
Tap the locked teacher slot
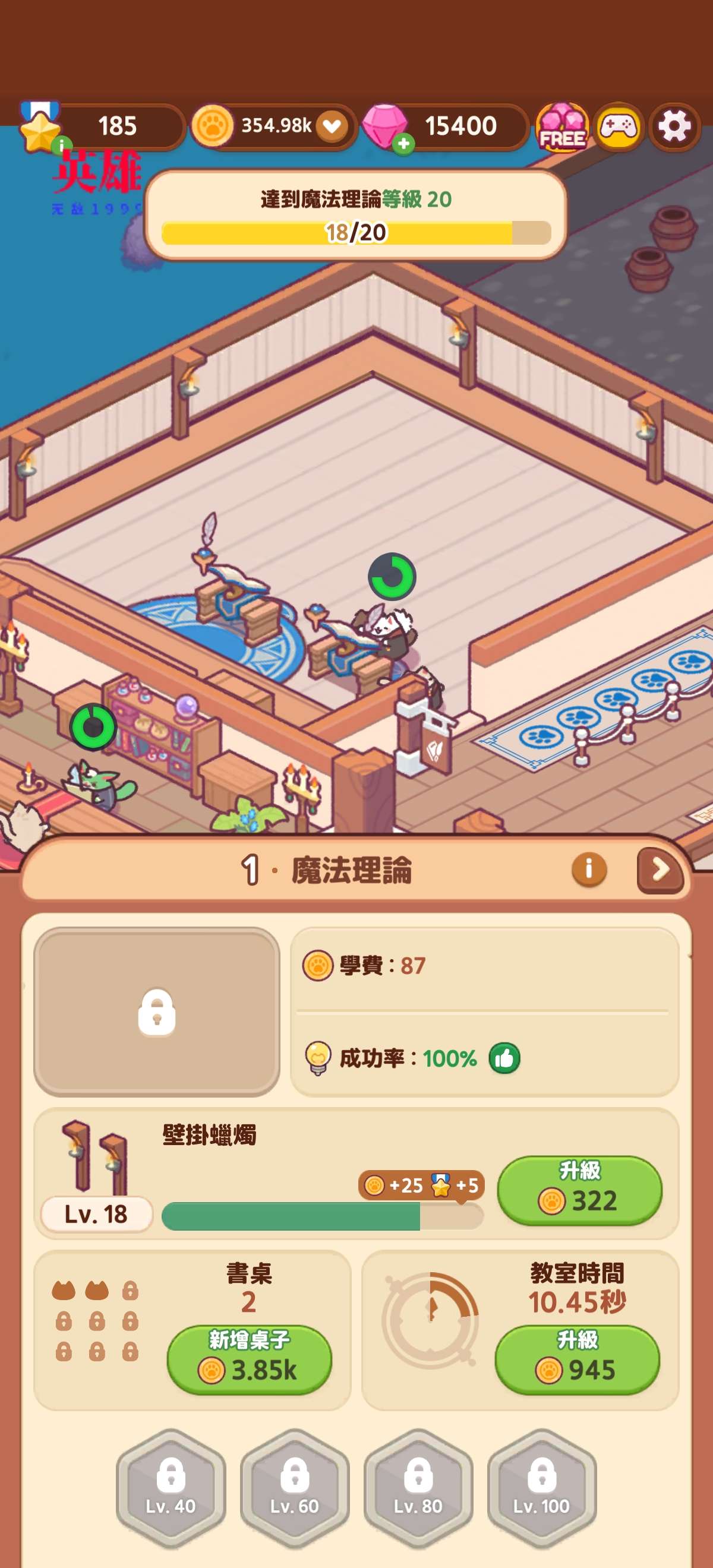coord(156,1011)
